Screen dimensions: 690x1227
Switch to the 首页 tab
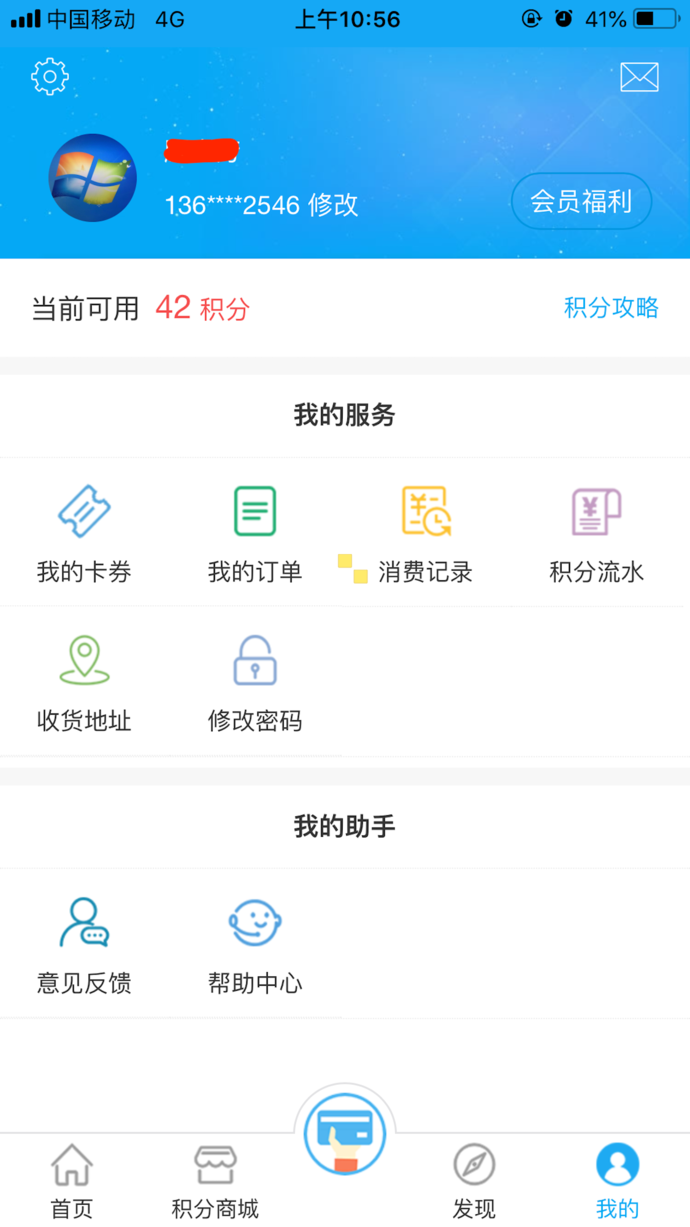[72, 1182]
